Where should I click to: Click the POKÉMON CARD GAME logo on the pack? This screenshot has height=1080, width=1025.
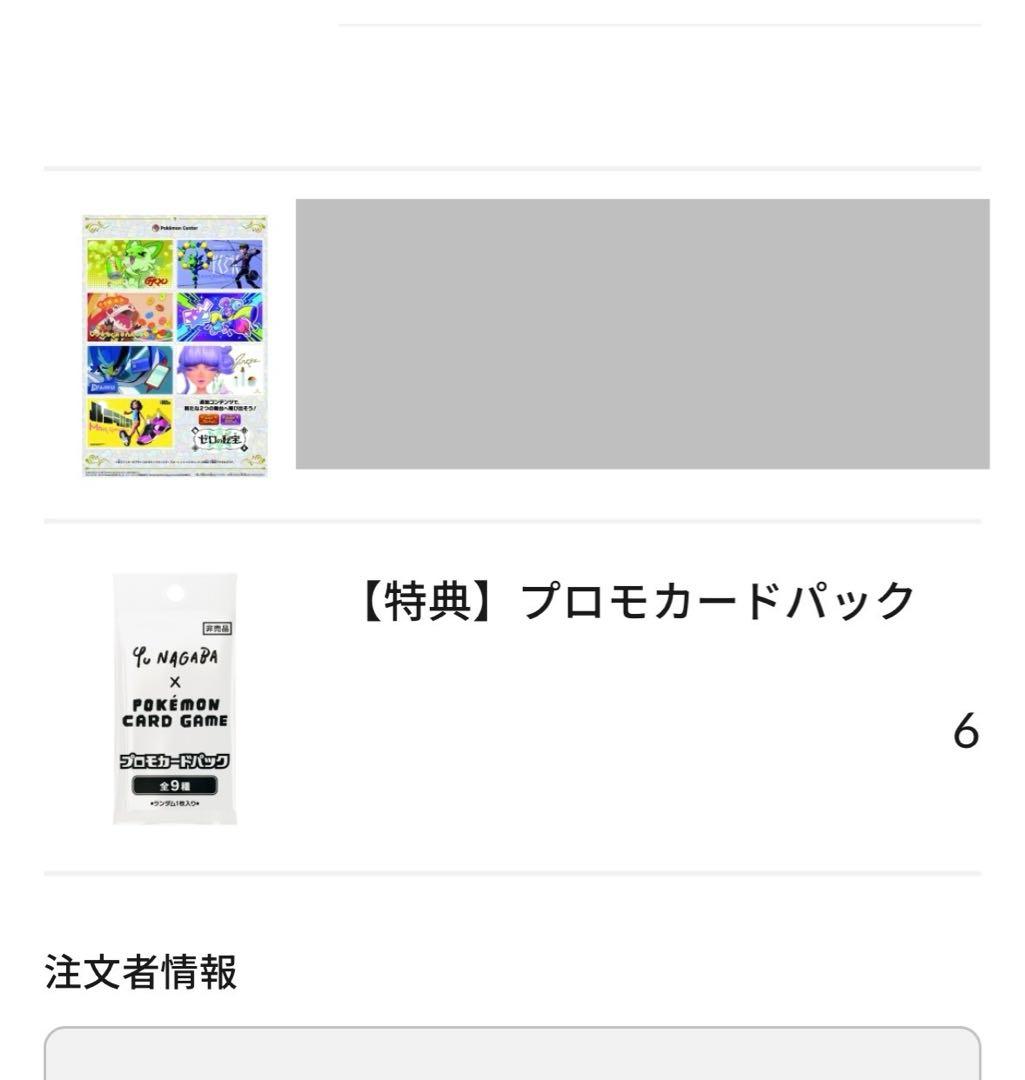click(177, 711)
